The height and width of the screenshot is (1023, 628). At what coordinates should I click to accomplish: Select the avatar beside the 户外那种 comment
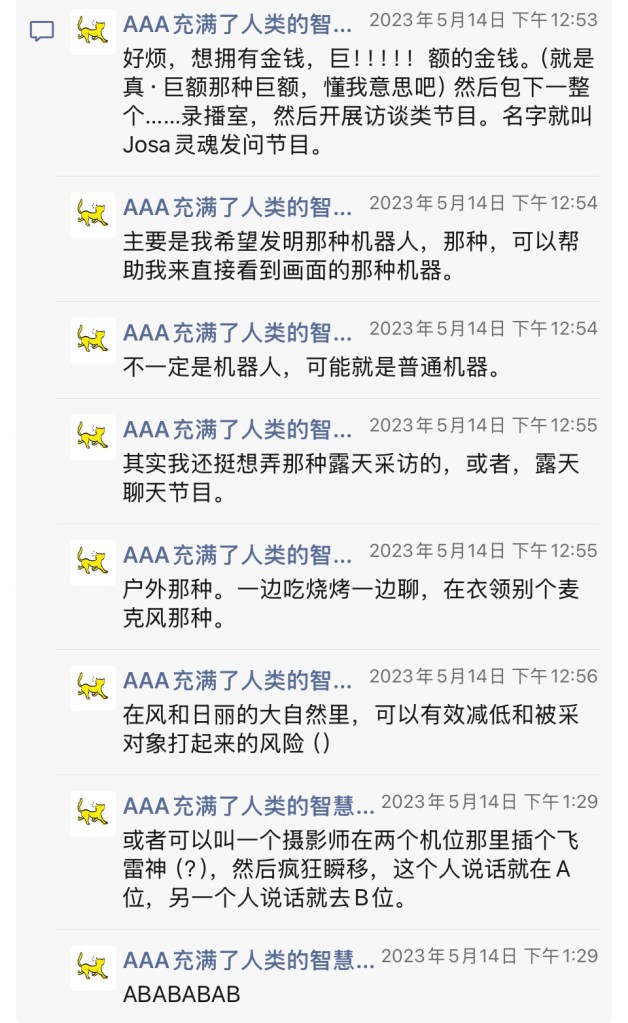[x=93, y=562]
